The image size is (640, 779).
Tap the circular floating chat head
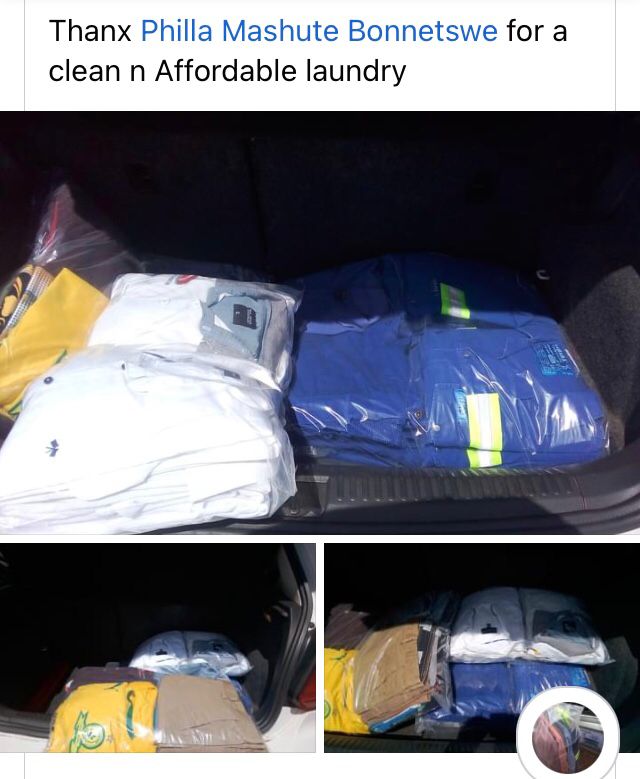click(567, 736)
